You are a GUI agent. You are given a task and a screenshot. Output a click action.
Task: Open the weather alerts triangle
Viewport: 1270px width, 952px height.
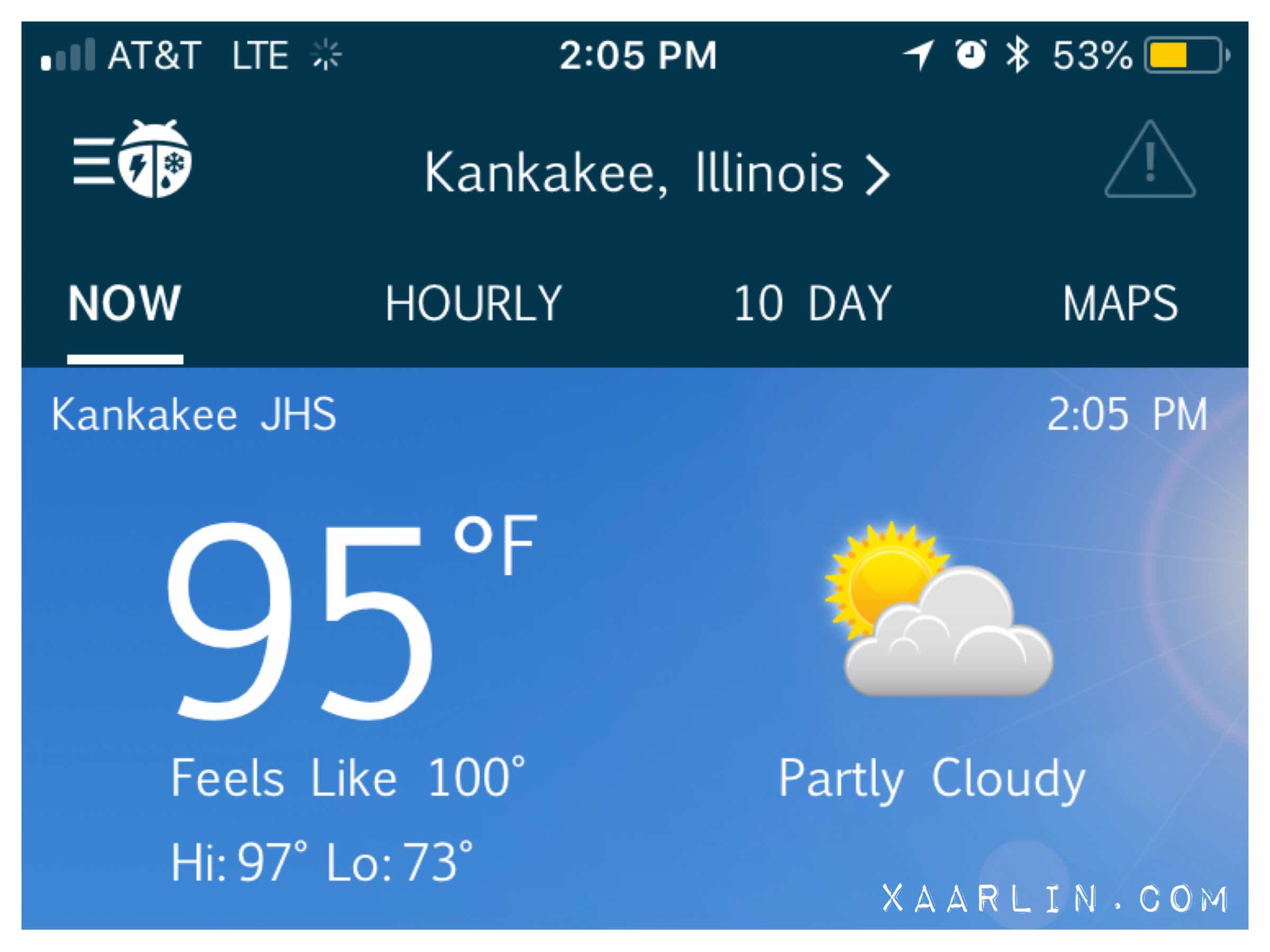click(x=1149, y=161)
